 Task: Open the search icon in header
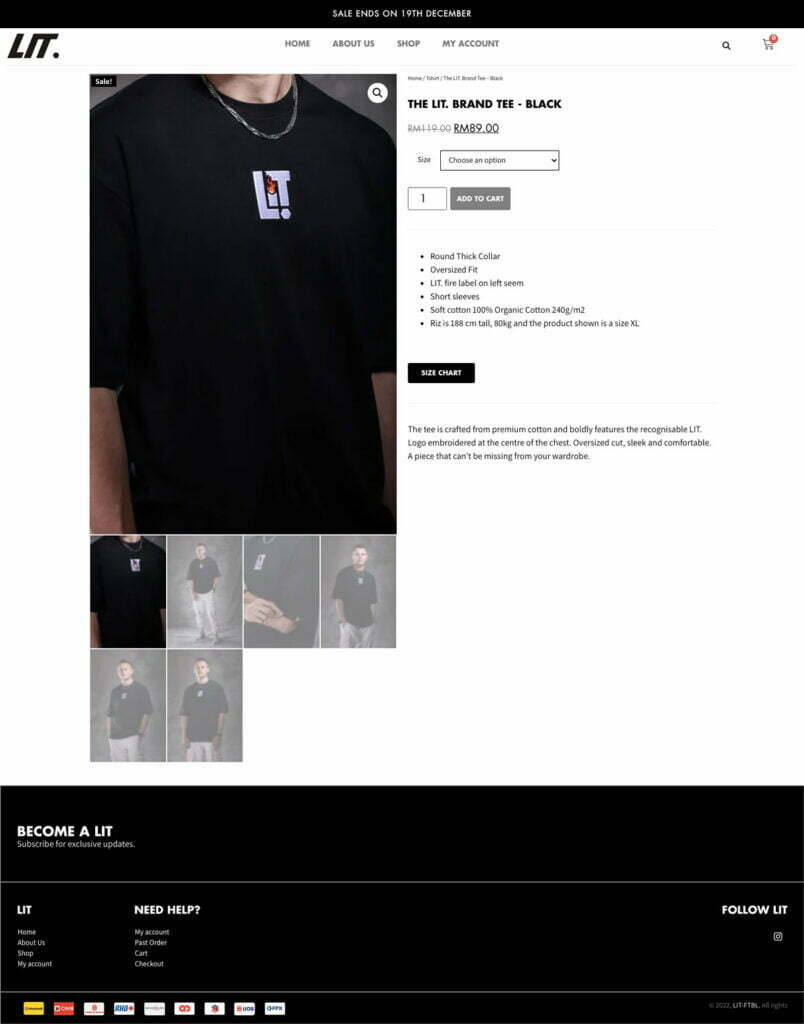coord(726,45)
